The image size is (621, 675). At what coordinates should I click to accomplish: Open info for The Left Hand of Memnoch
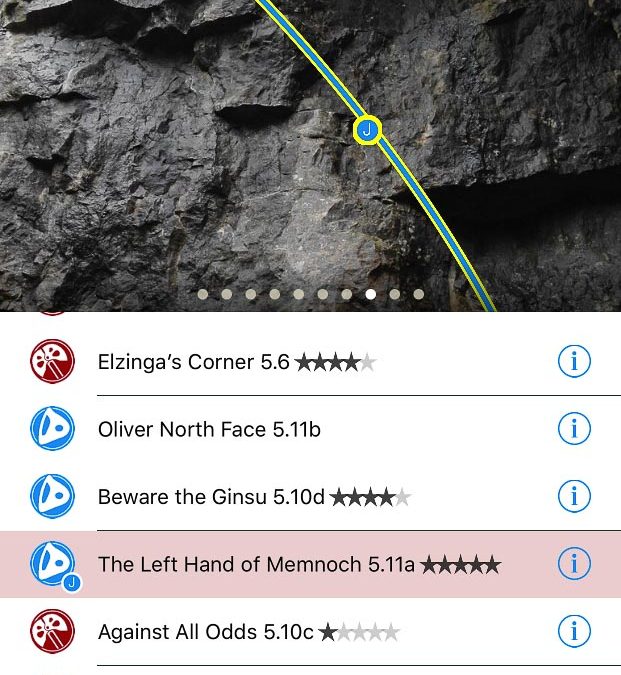pos(574,565)
